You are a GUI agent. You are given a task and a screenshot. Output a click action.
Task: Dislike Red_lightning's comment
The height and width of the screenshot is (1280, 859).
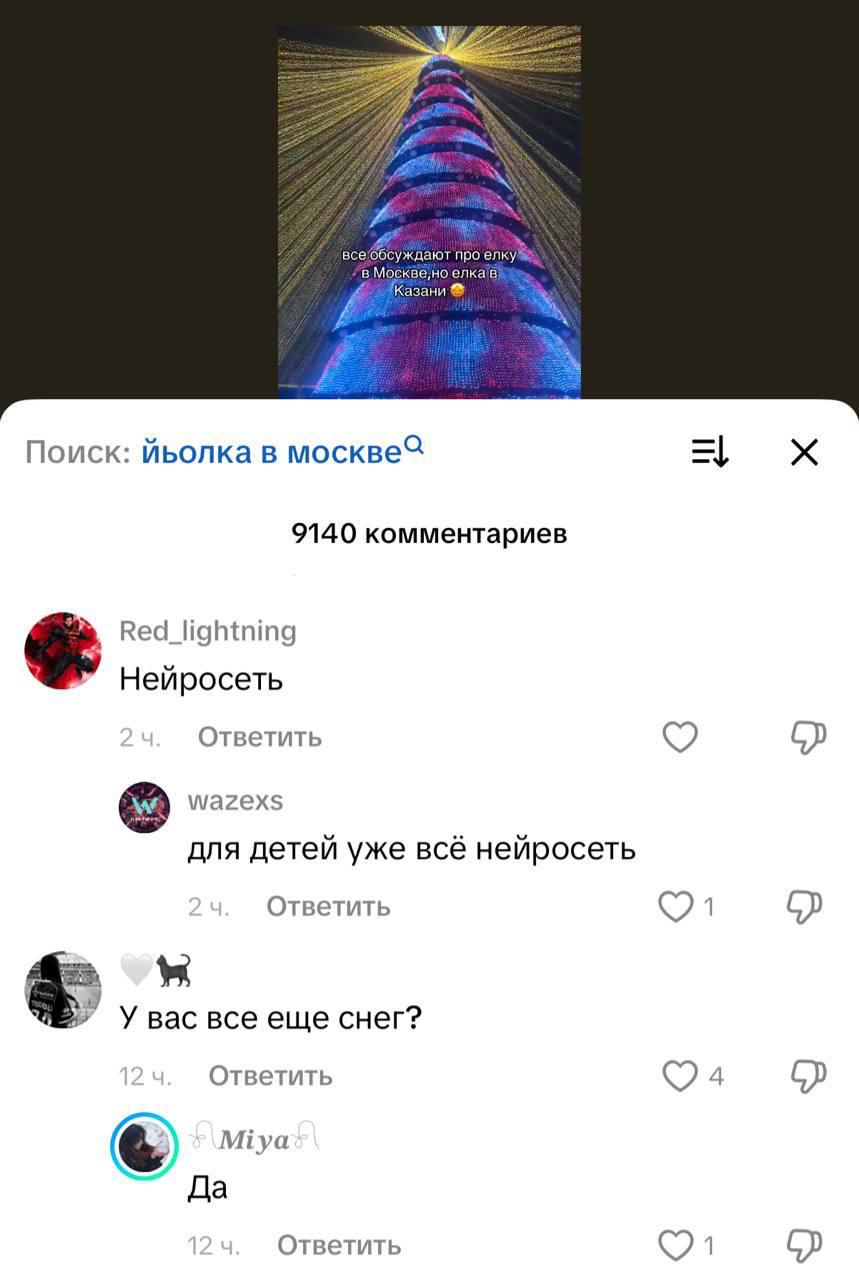point(807,738)
